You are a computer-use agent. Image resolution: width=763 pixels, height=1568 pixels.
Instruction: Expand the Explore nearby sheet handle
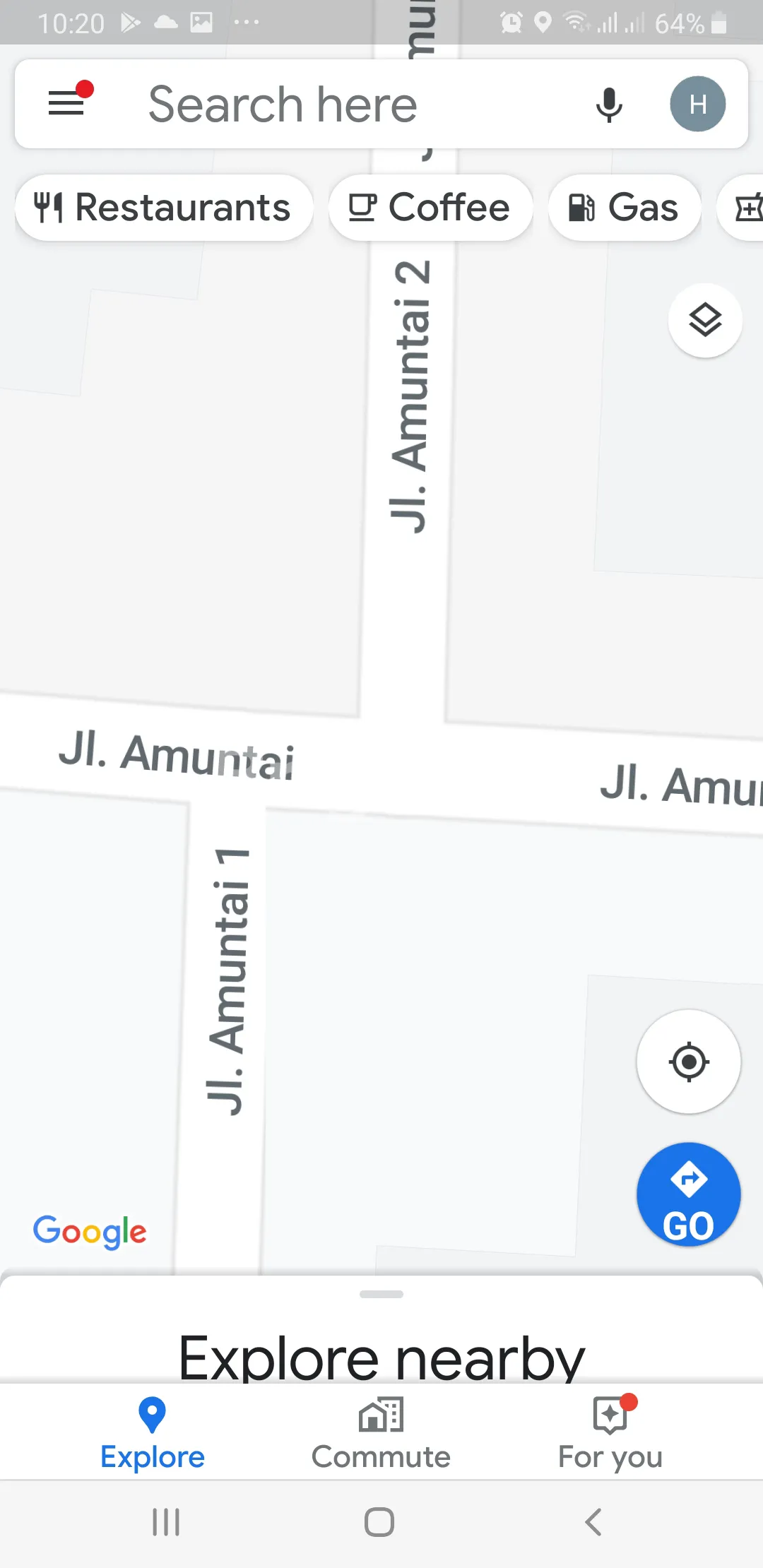(381, 1294)
